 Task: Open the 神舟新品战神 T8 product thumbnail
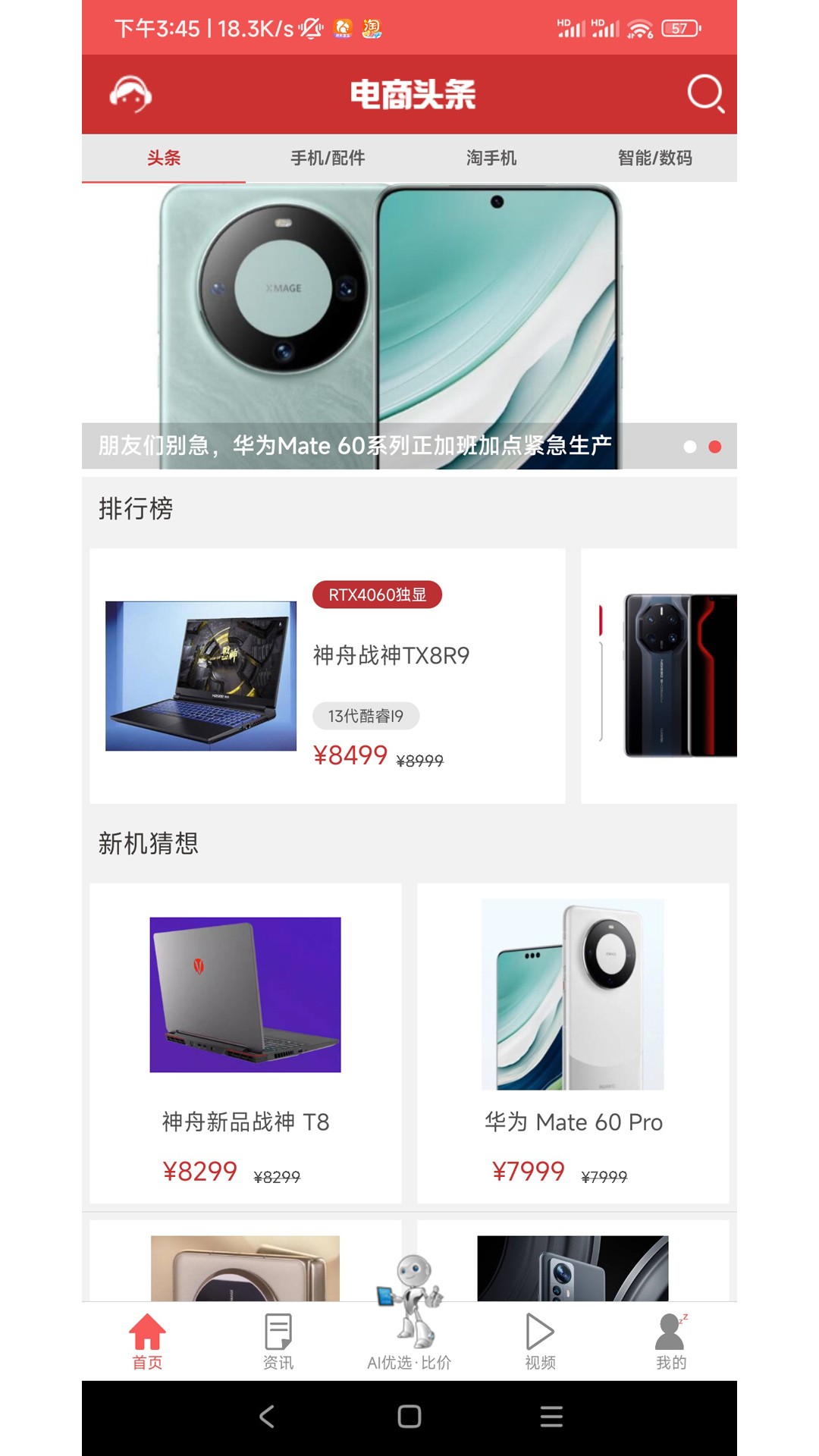(x=247, y=993)
